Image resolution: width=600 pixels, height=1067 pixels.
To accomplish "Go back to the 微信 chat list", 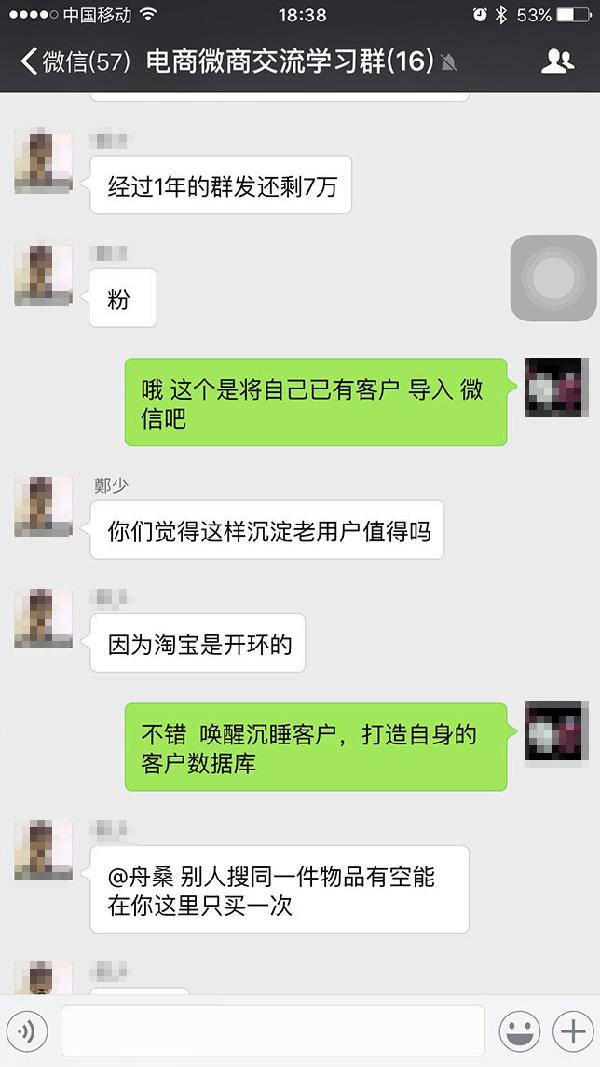I will [x=75, y=62].
